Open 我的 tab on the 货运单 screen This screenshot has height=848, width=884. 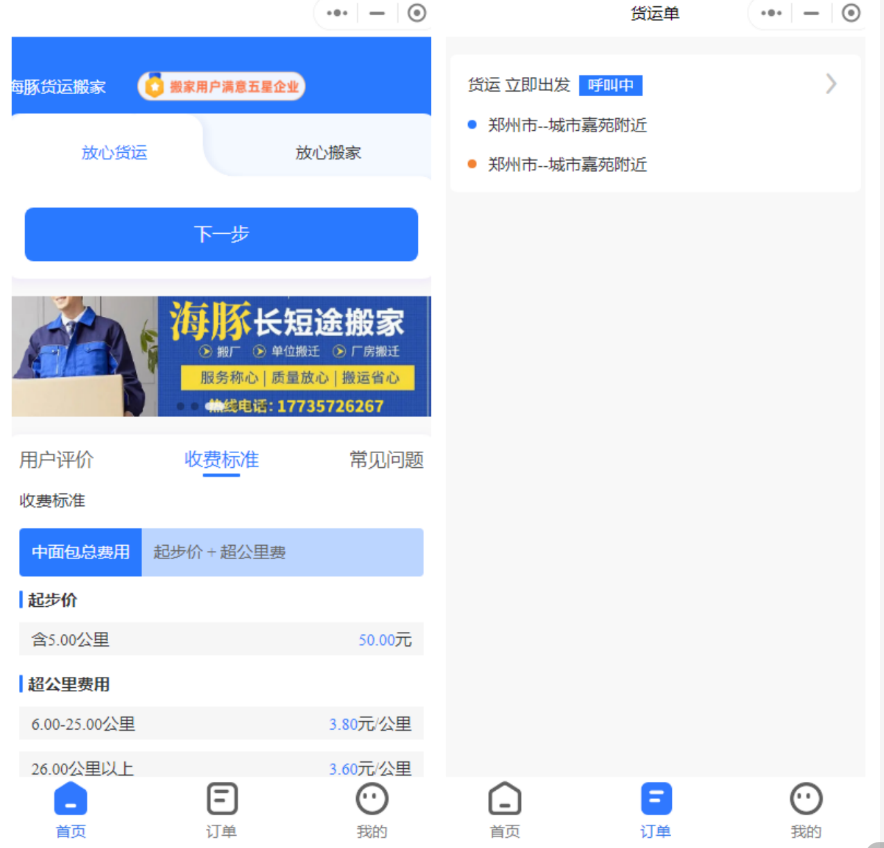click(806, 809)
